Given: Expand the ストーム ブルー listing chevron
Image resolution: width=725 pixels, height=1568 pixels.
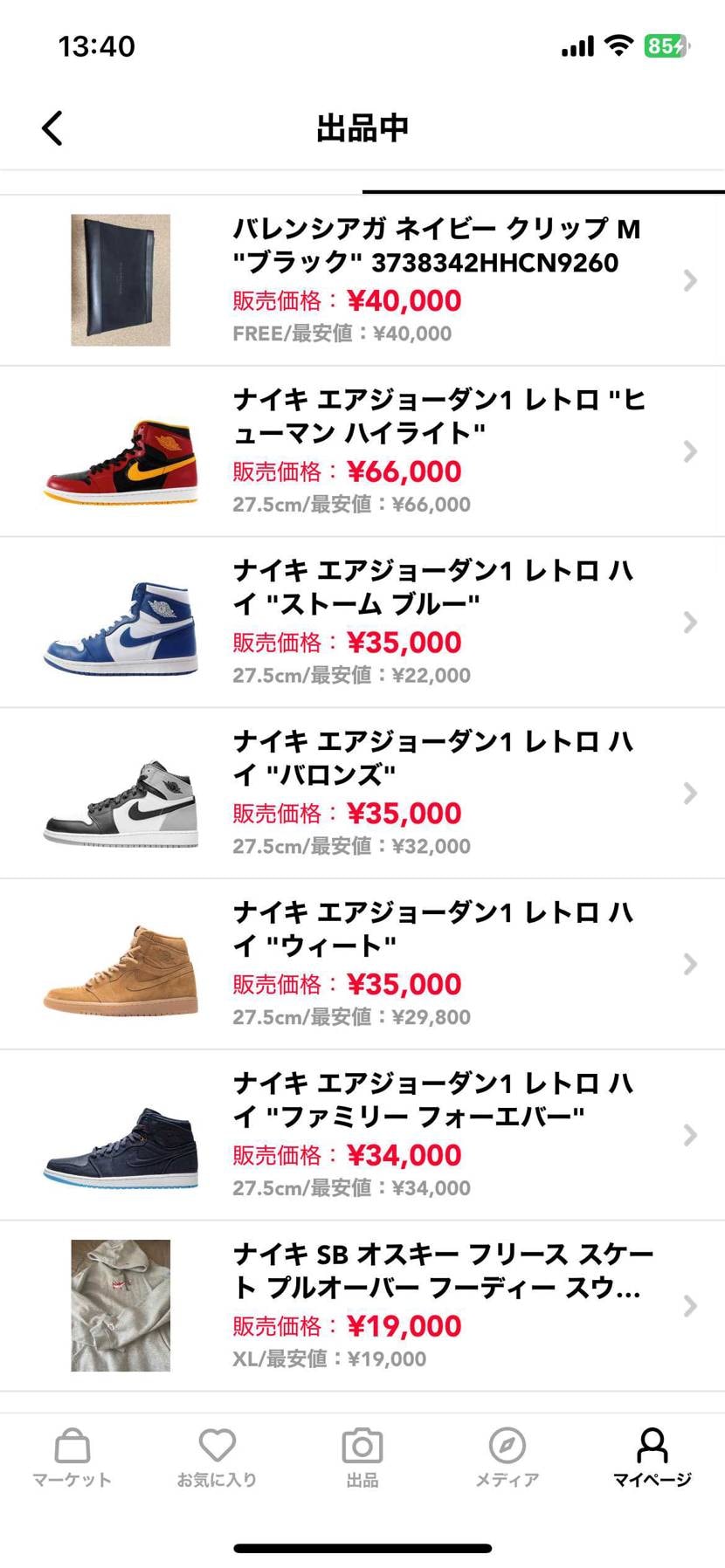Looking at the screenshot, I should click(x=689, y=621).
